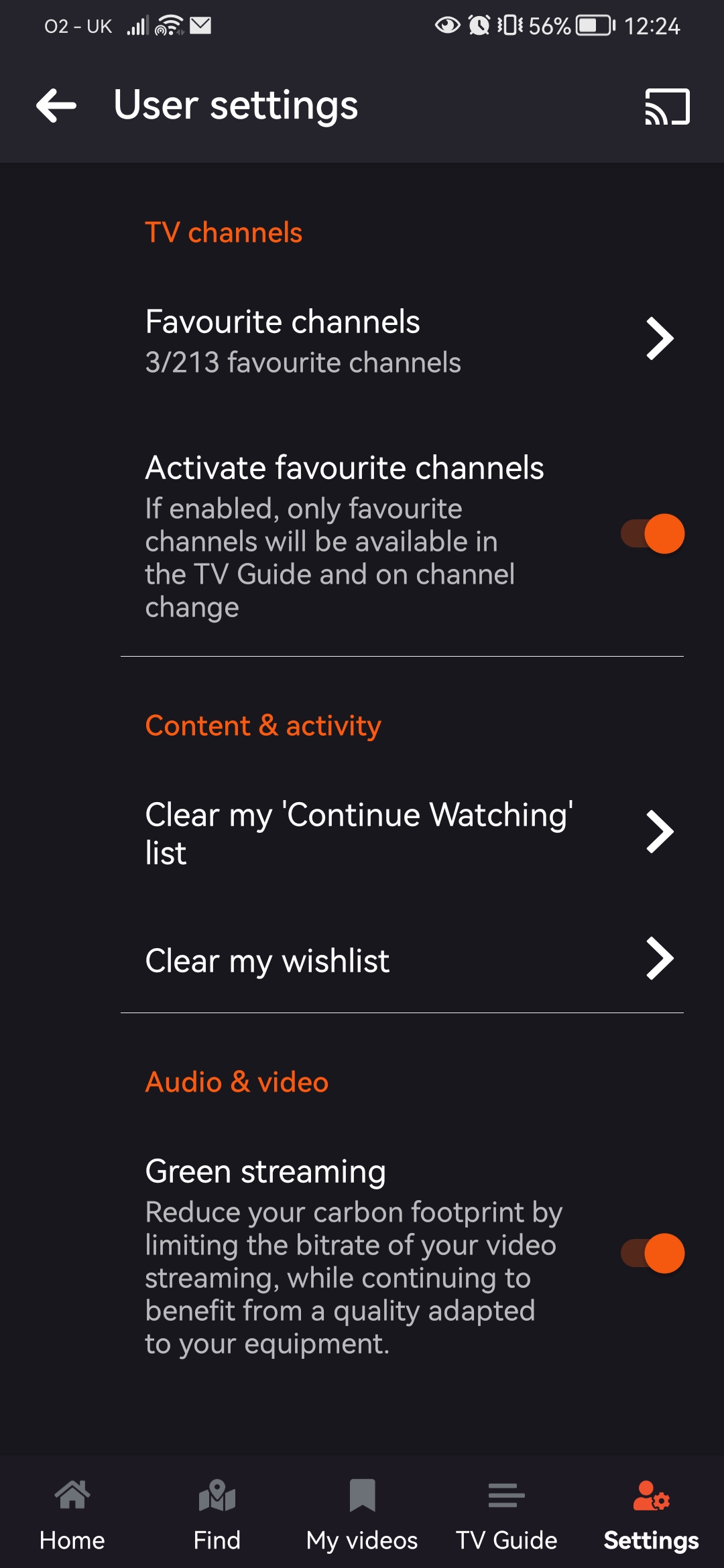Disable Activate favourite channels switch
The height and width of the screenshot is (1568, 724).
(x=653, y=534)
